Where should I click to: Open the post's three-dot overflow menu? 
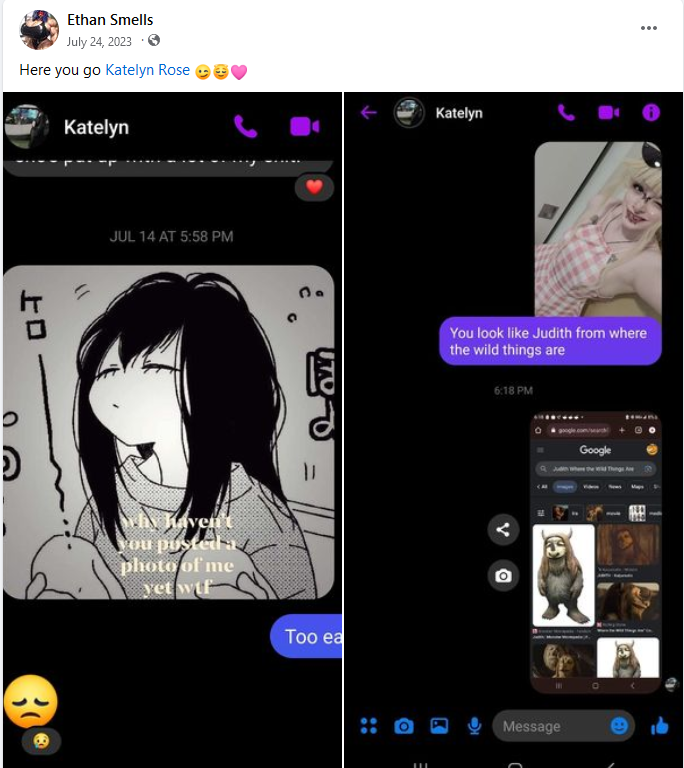pyautogui.click(x=649, y=29)
